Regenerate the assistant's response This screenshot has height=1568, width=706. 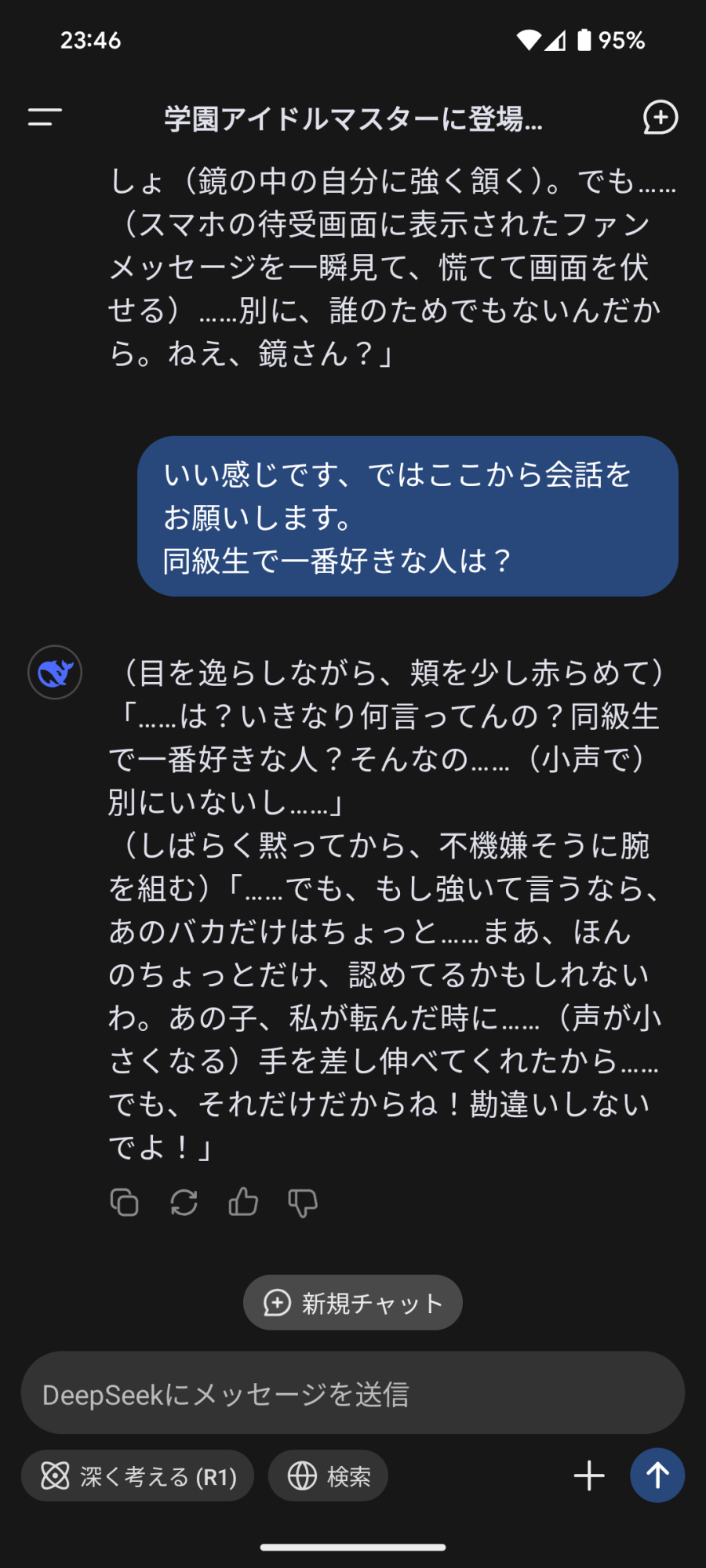(x=184, y=1203)
